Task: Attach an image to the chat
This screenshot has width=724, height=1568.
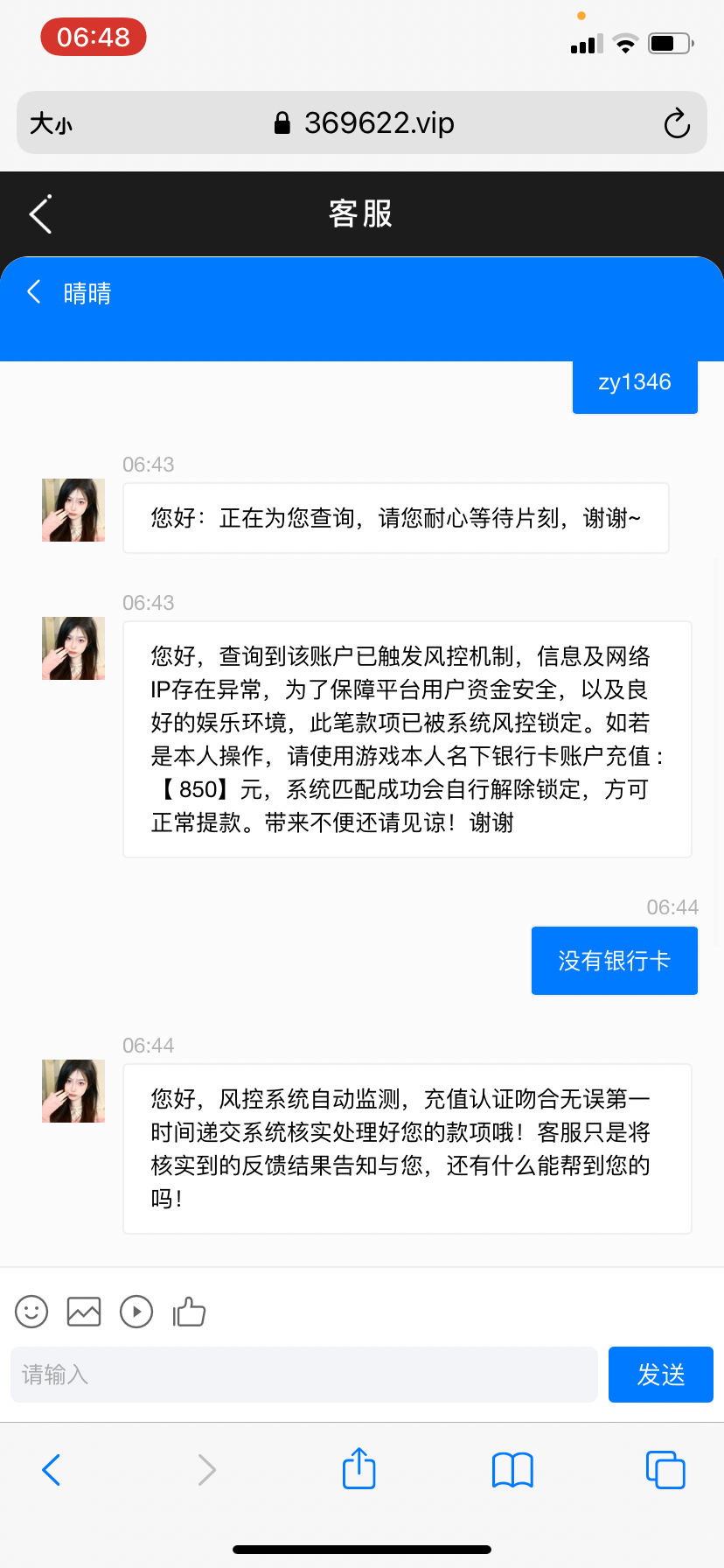Action: tap(84, 1312)
